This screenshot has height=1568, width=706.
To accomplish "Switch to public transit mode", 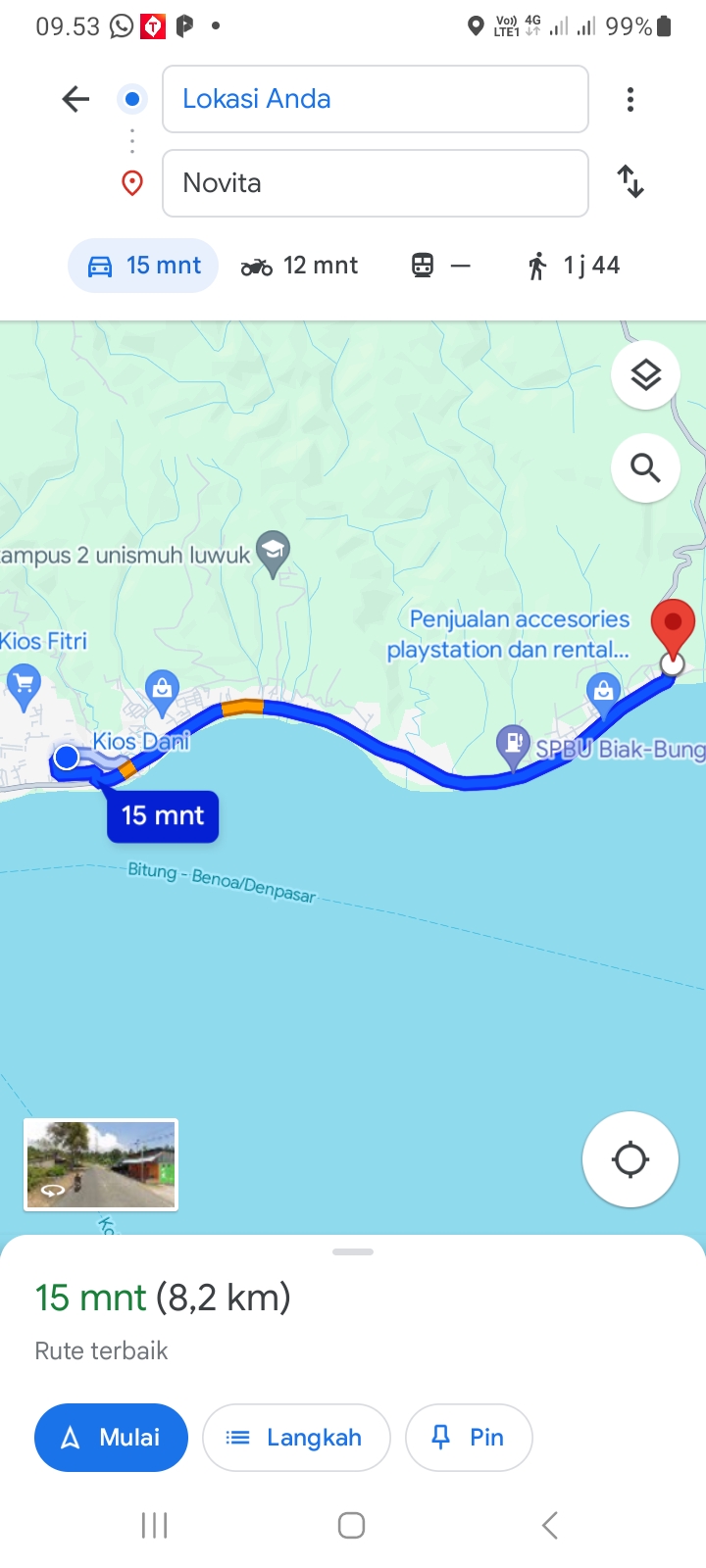I will click(440, 266).
